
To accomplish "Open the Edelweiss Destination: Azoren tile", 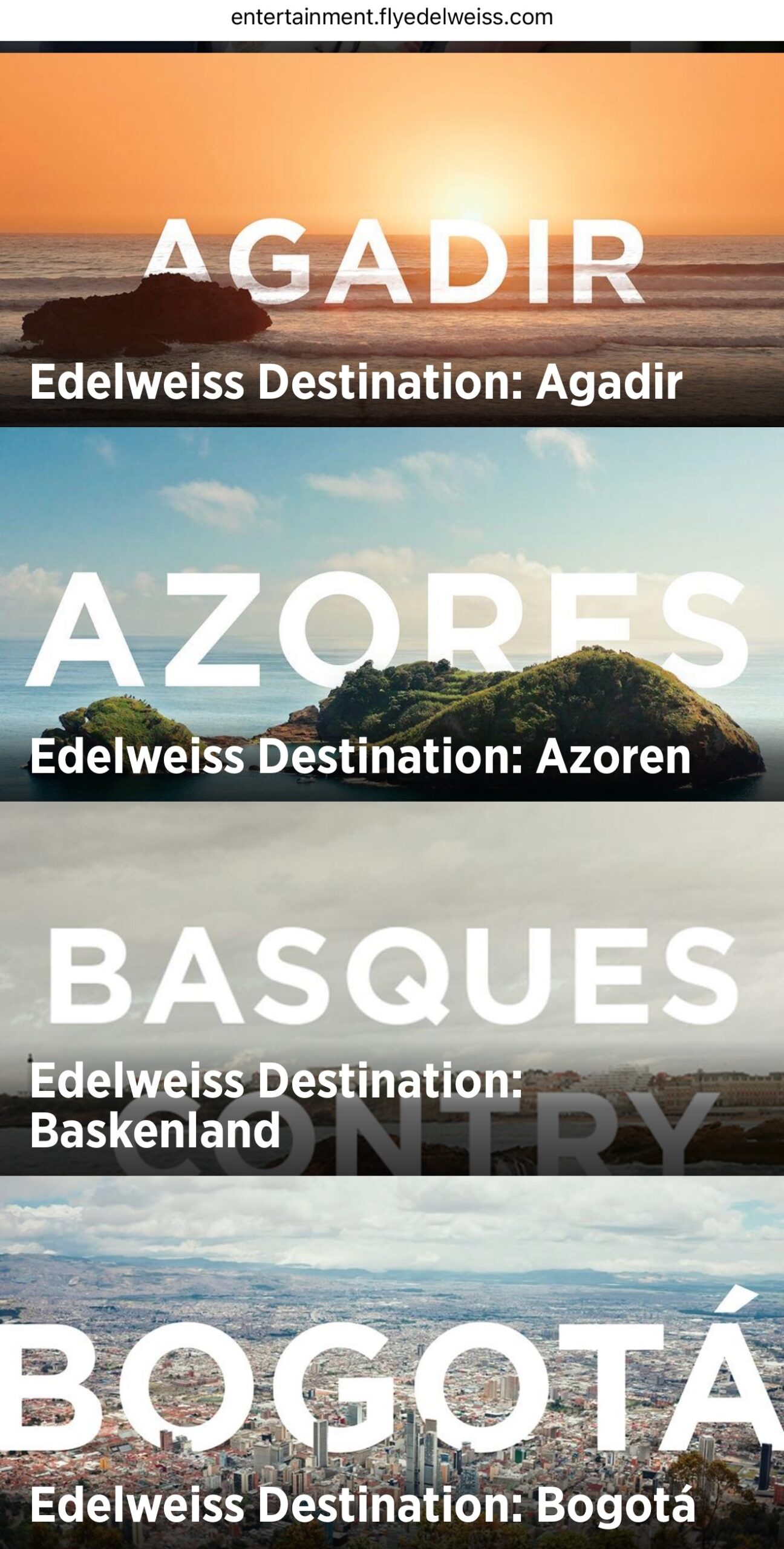I will click(x=392, y=614).
